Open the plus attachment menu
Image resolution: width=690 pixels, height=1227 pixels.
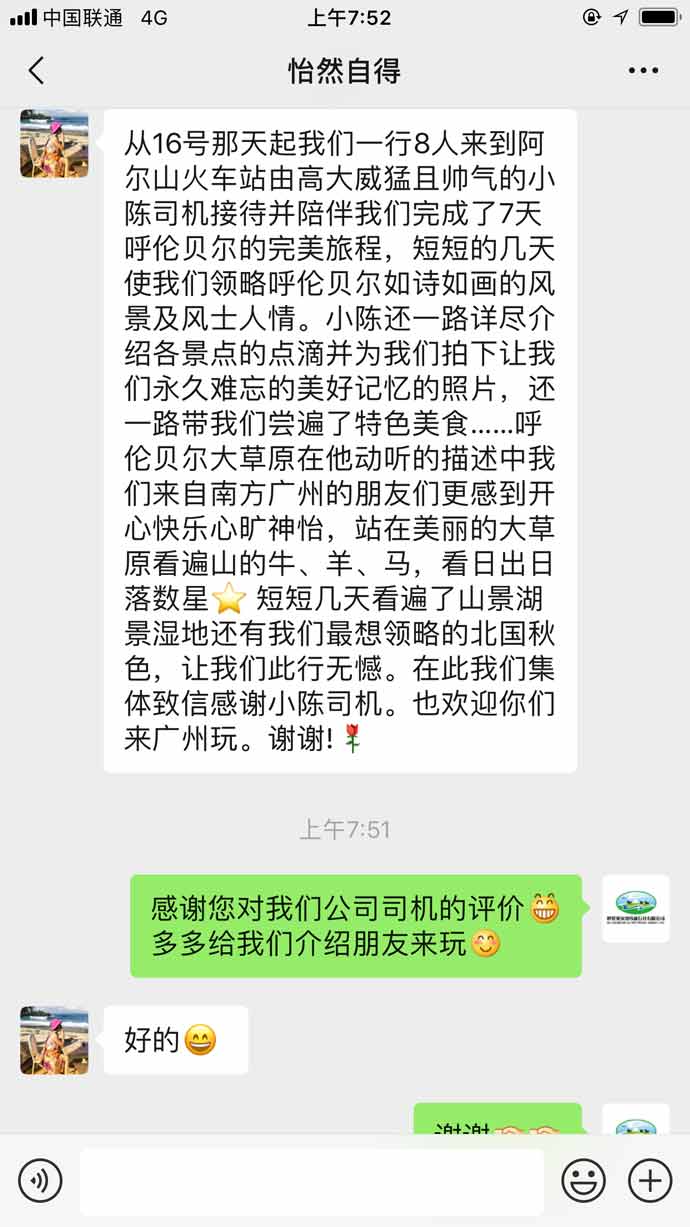(650, 1181)
